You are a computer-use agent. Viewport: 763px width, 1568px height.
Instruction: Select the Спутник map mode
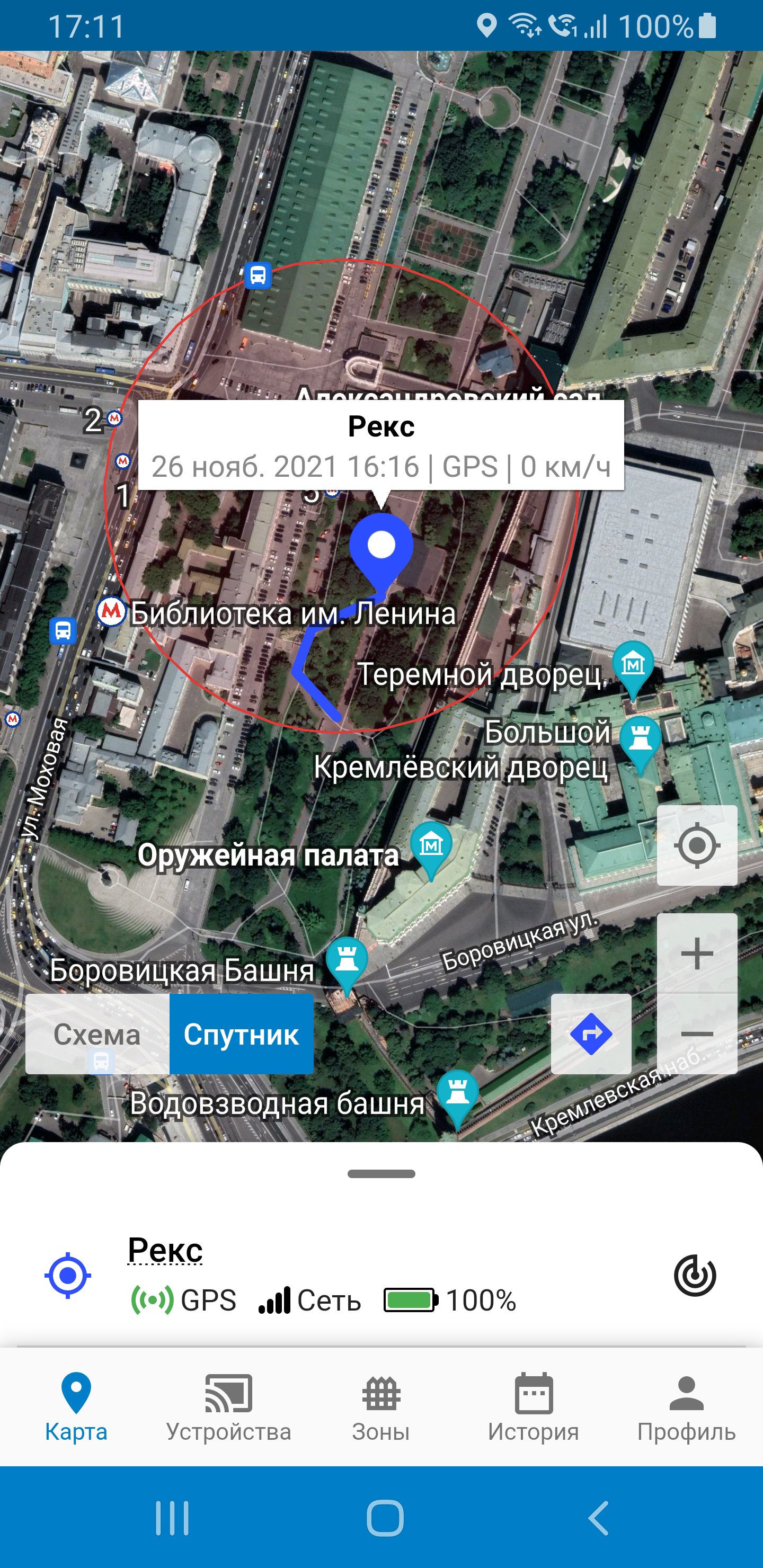tap(242, 1034)
